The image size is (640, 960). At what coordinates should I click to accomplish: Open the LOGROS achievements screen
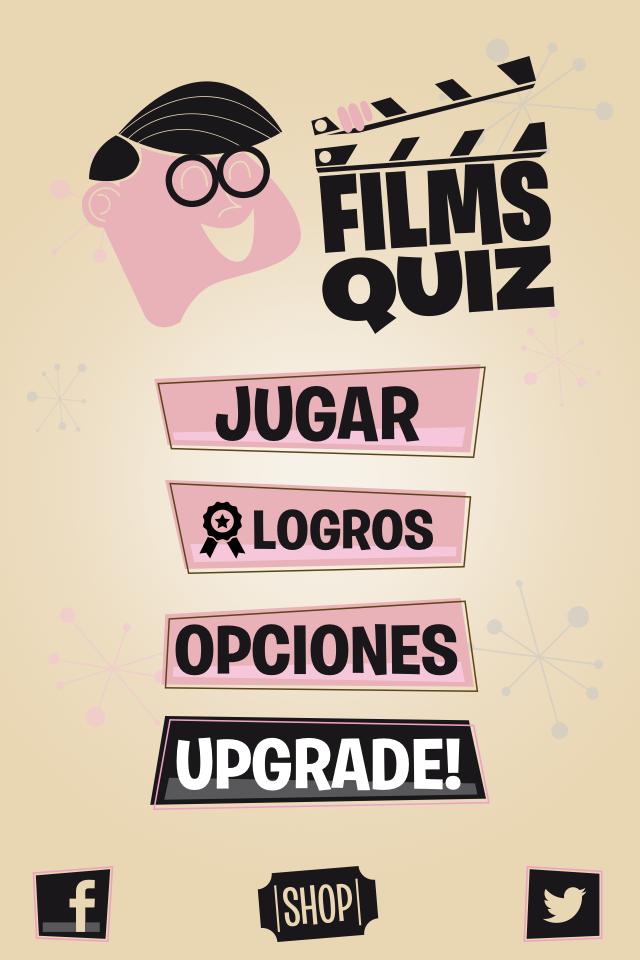tap(320, 528)
